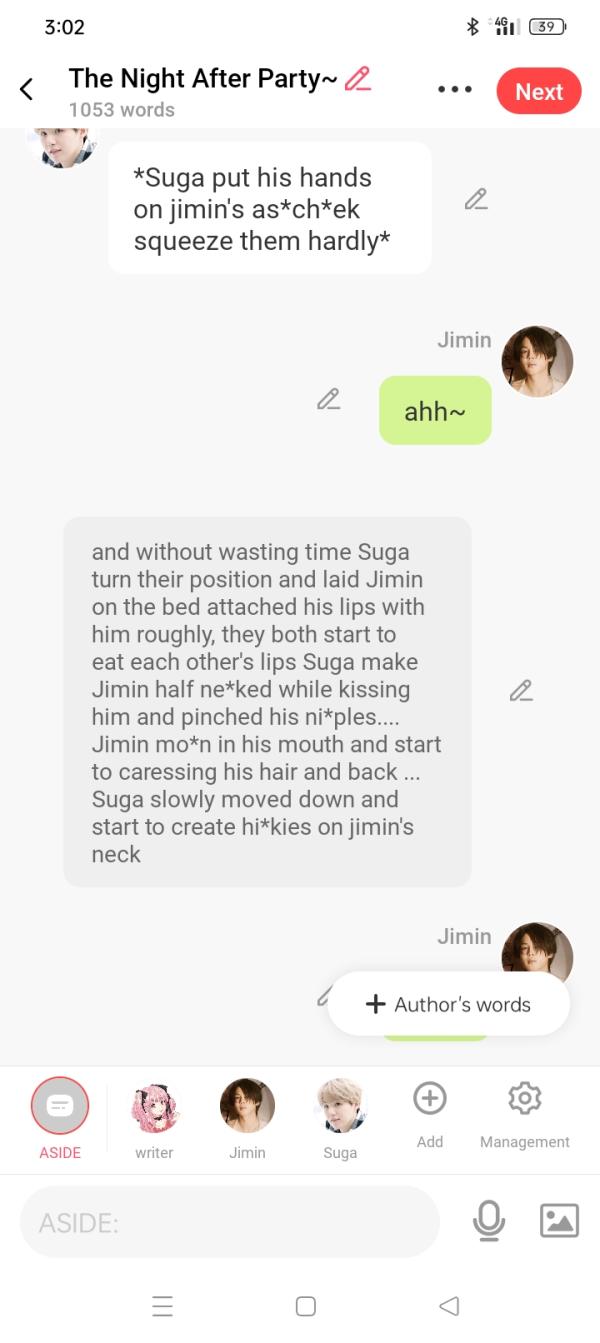
Task: Tap the red Next button
Action: [538, 91]
